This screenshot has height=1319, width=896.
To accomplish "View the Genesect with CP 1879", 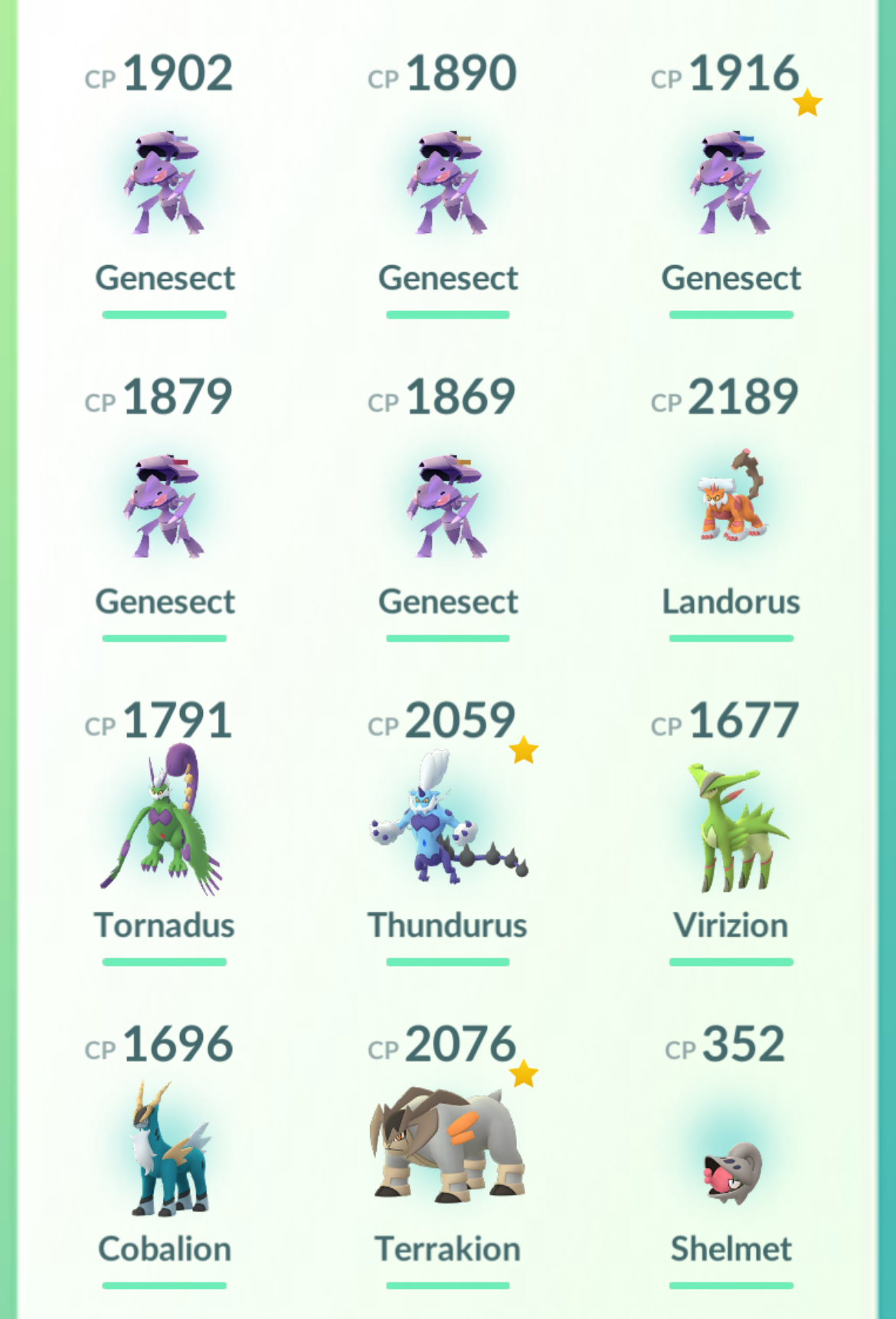I will tap(164, 507).
